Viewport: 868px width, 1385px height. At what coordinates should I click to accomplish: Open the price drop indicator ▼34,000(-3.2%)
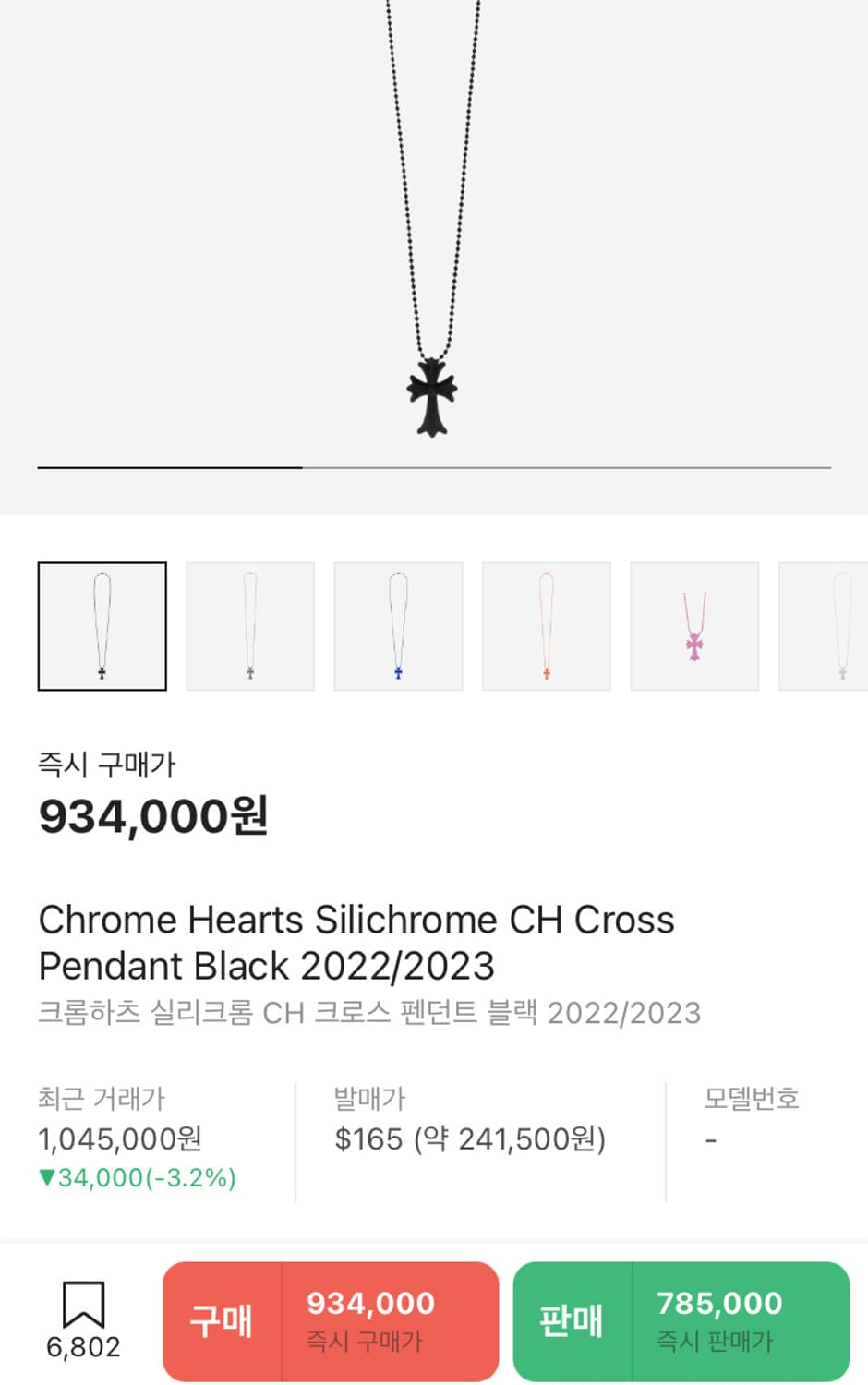(x=137, y=1177)
